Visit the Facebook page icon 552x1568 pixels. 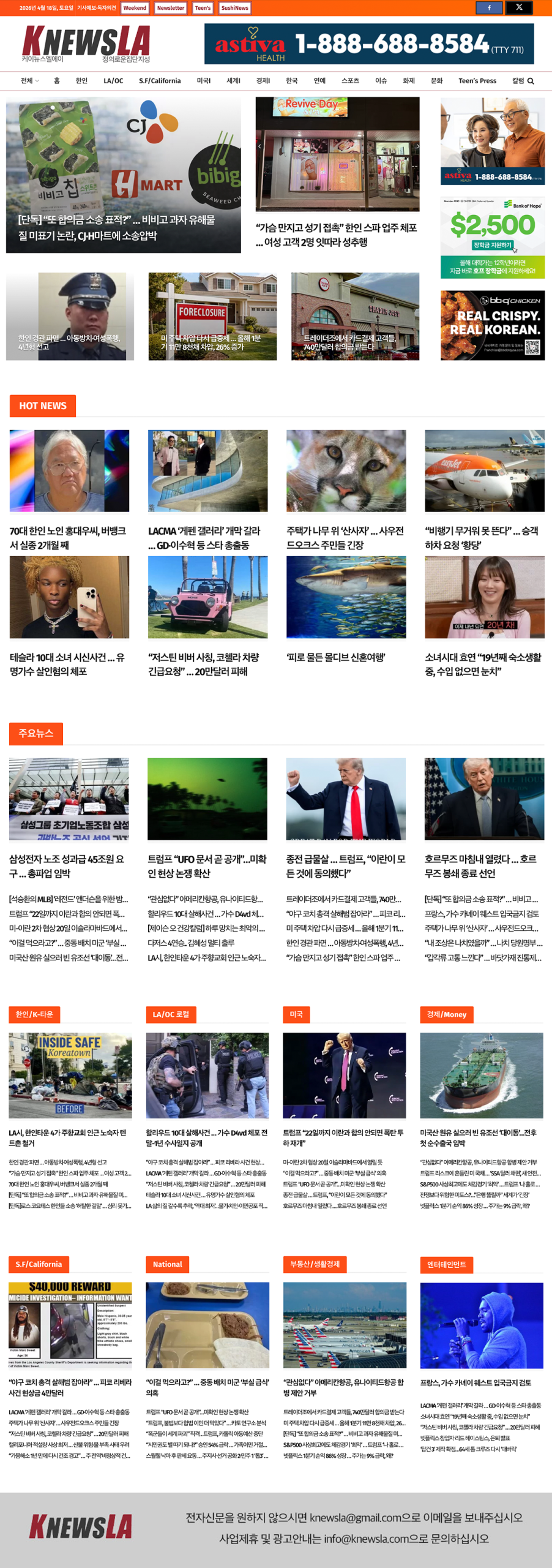[489, 7]
